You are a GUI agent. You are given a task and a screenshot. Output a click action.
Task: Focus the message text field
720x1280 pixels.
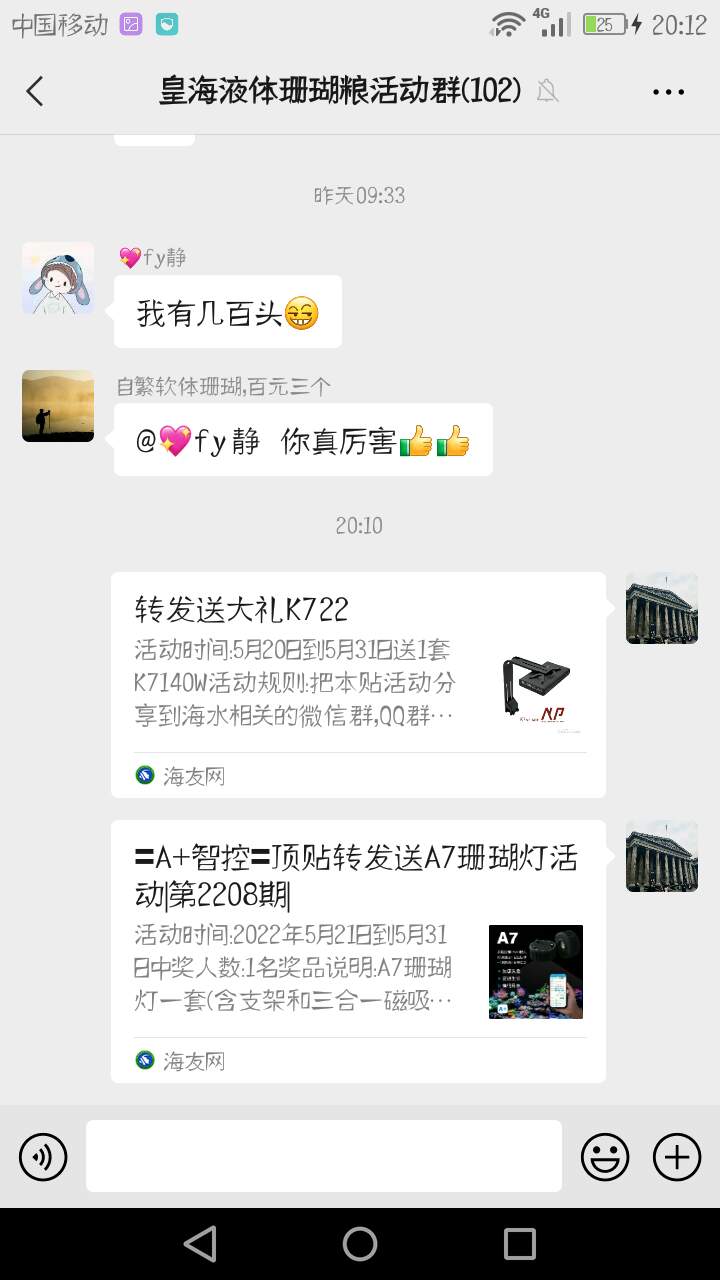coord(323,1156)
